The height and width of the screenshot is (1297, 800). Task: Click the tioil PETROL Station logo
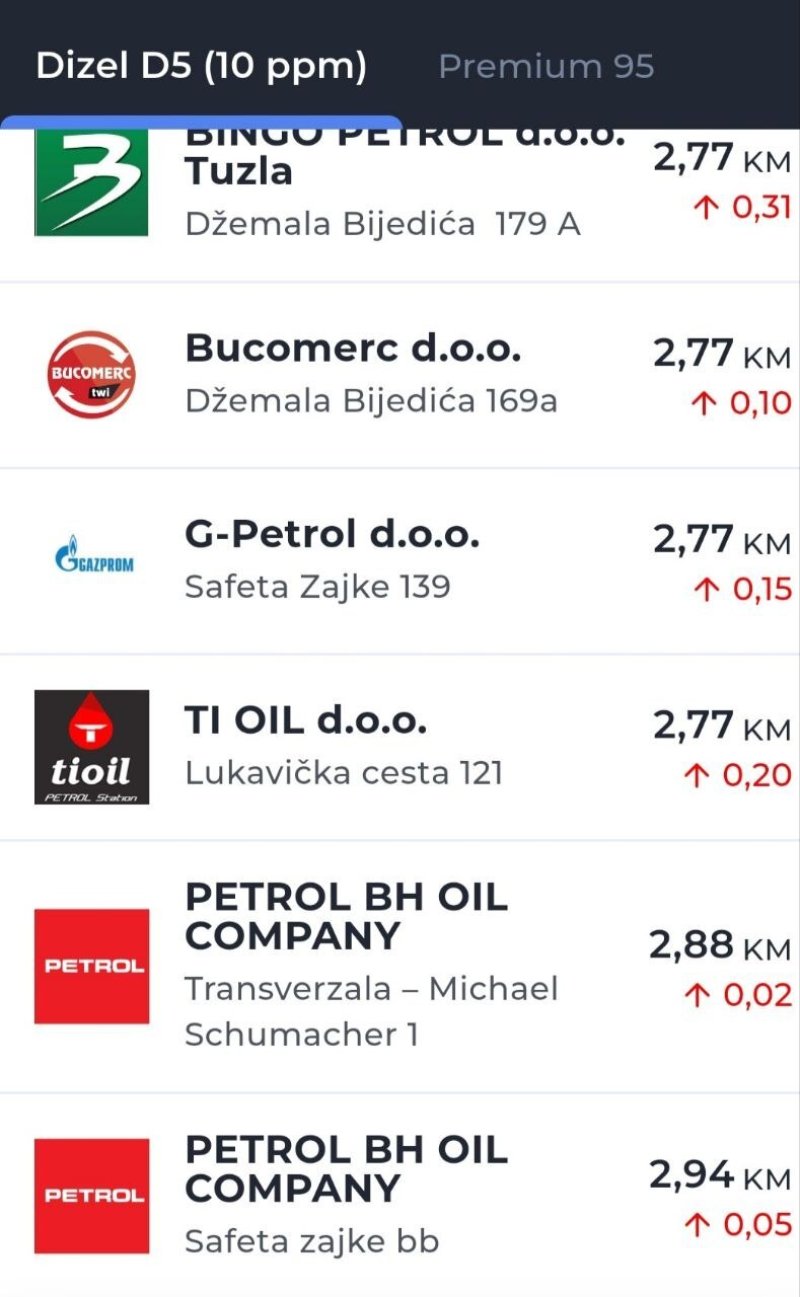click(x=91, y=746)
